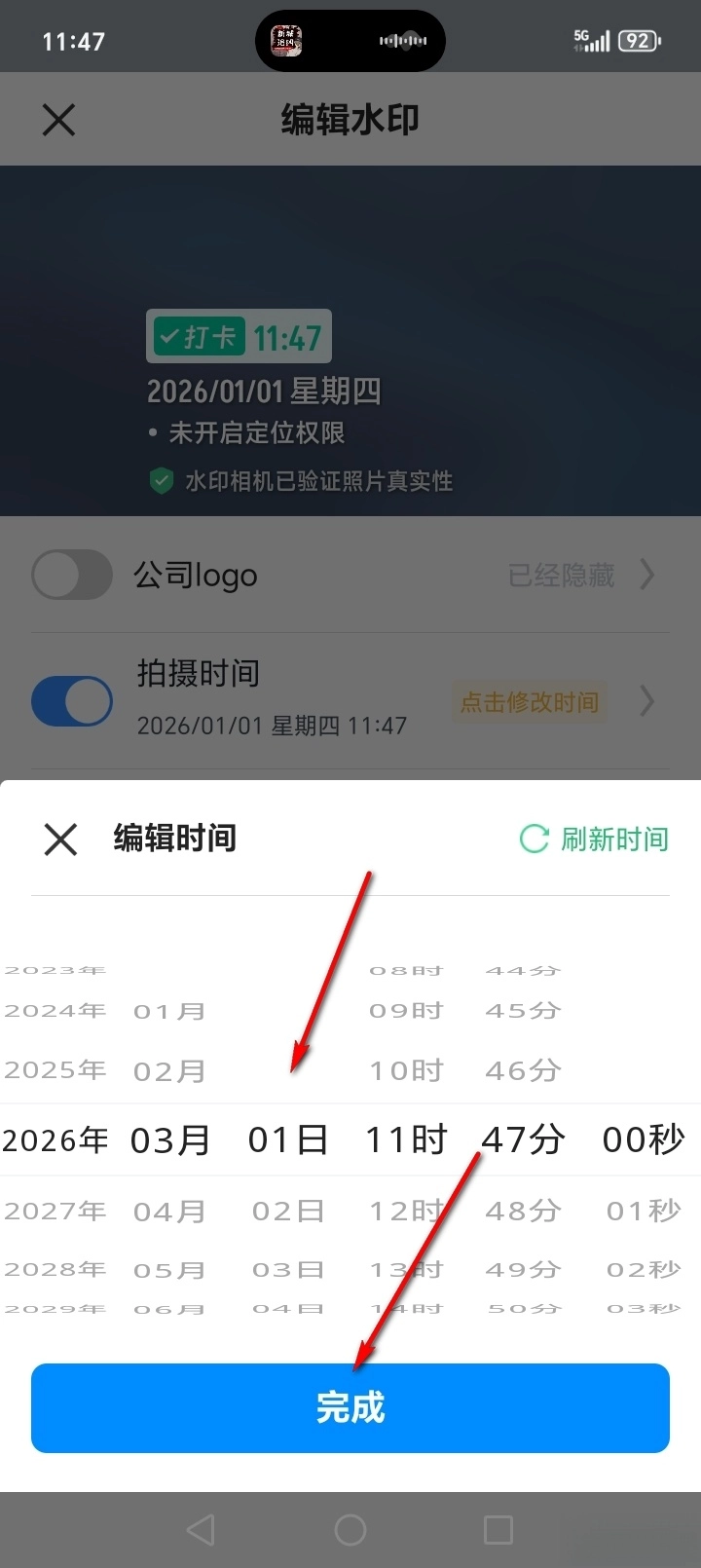Choose 46分 in the minute picker
Screen dimensions: 701x1568
click(x=524, y=1071)
